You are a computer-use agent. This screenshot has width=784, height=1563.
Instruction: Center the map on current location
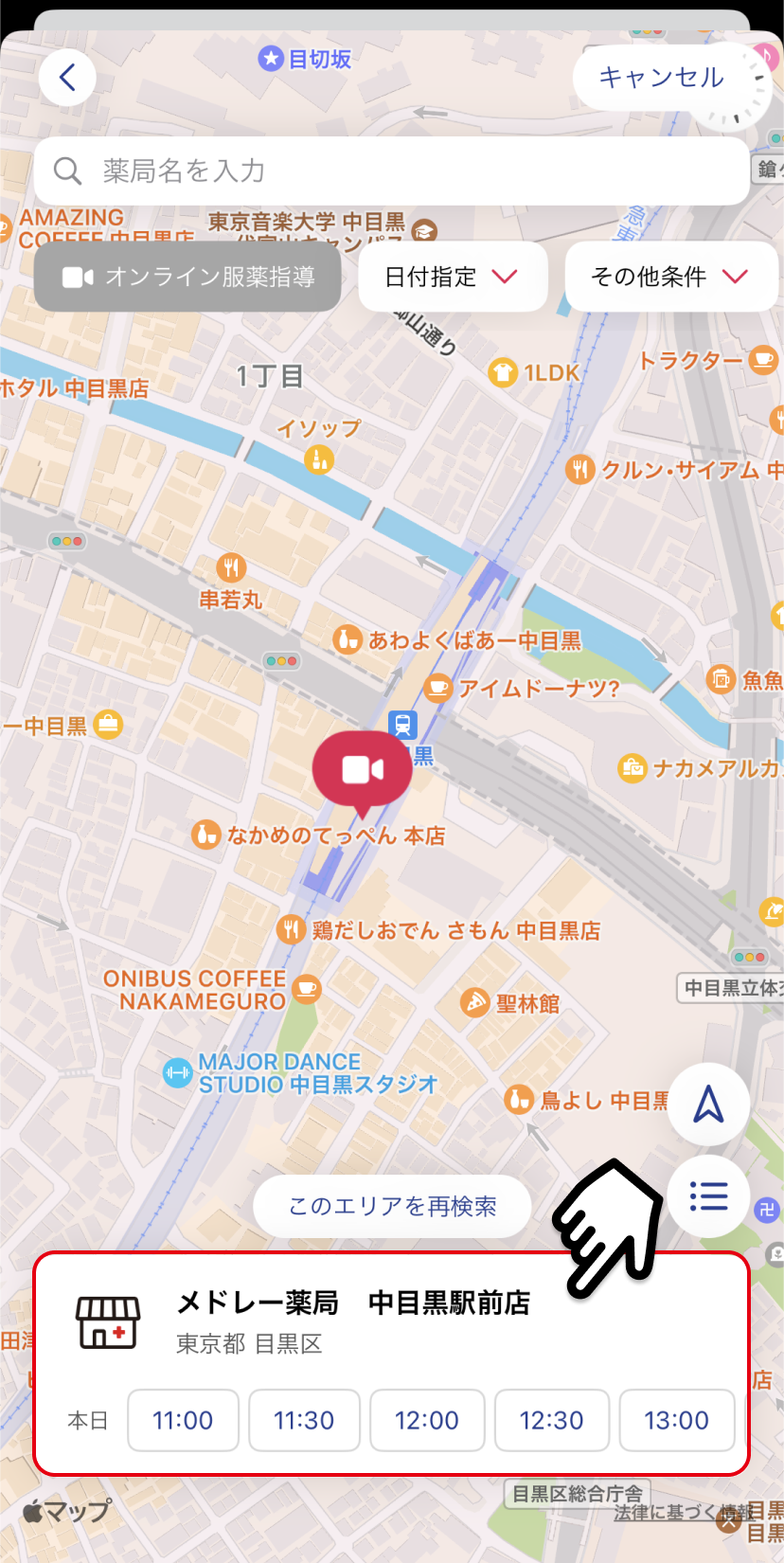coord(708,1105)
